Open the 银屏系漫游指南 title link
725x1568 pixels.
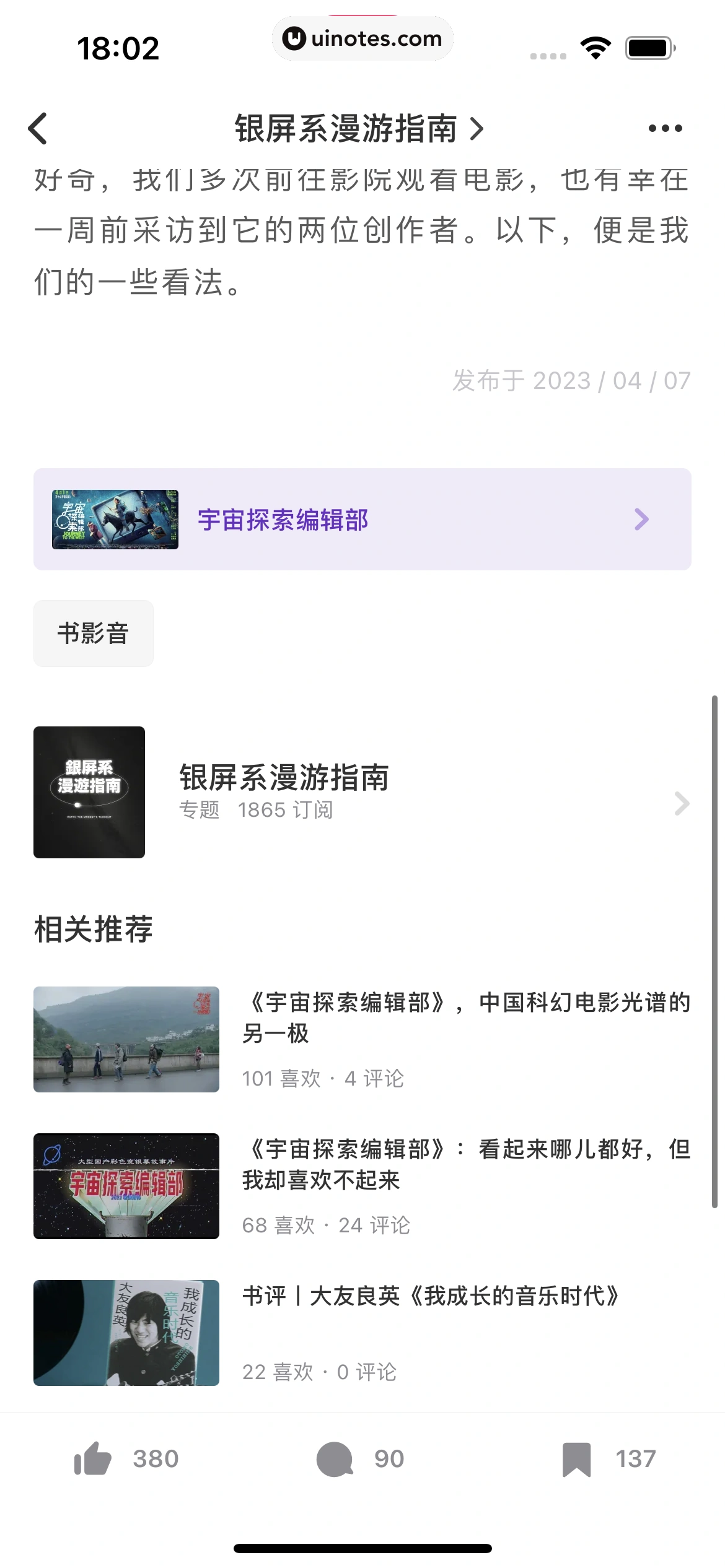tap(358, 129)
